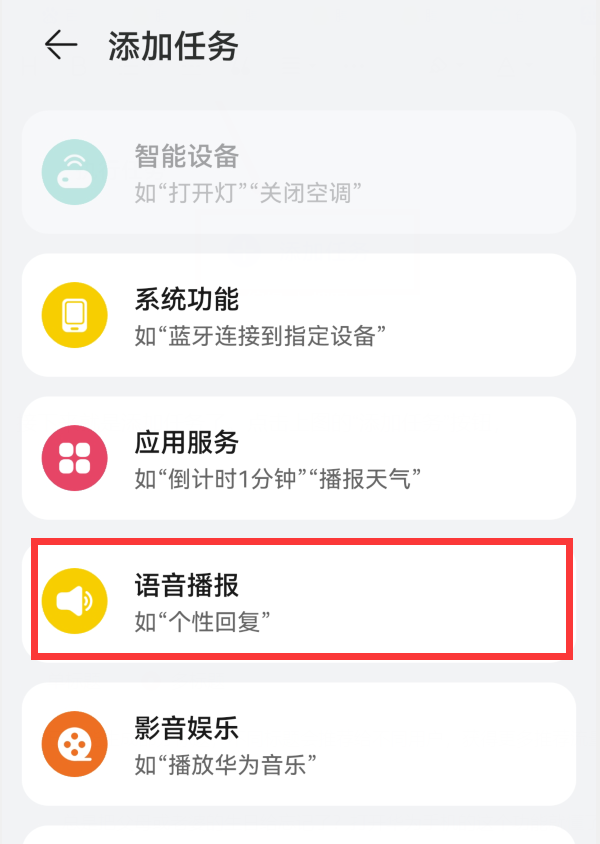
Task: Choose 语音播报 task option
Action: coord(298,600)
